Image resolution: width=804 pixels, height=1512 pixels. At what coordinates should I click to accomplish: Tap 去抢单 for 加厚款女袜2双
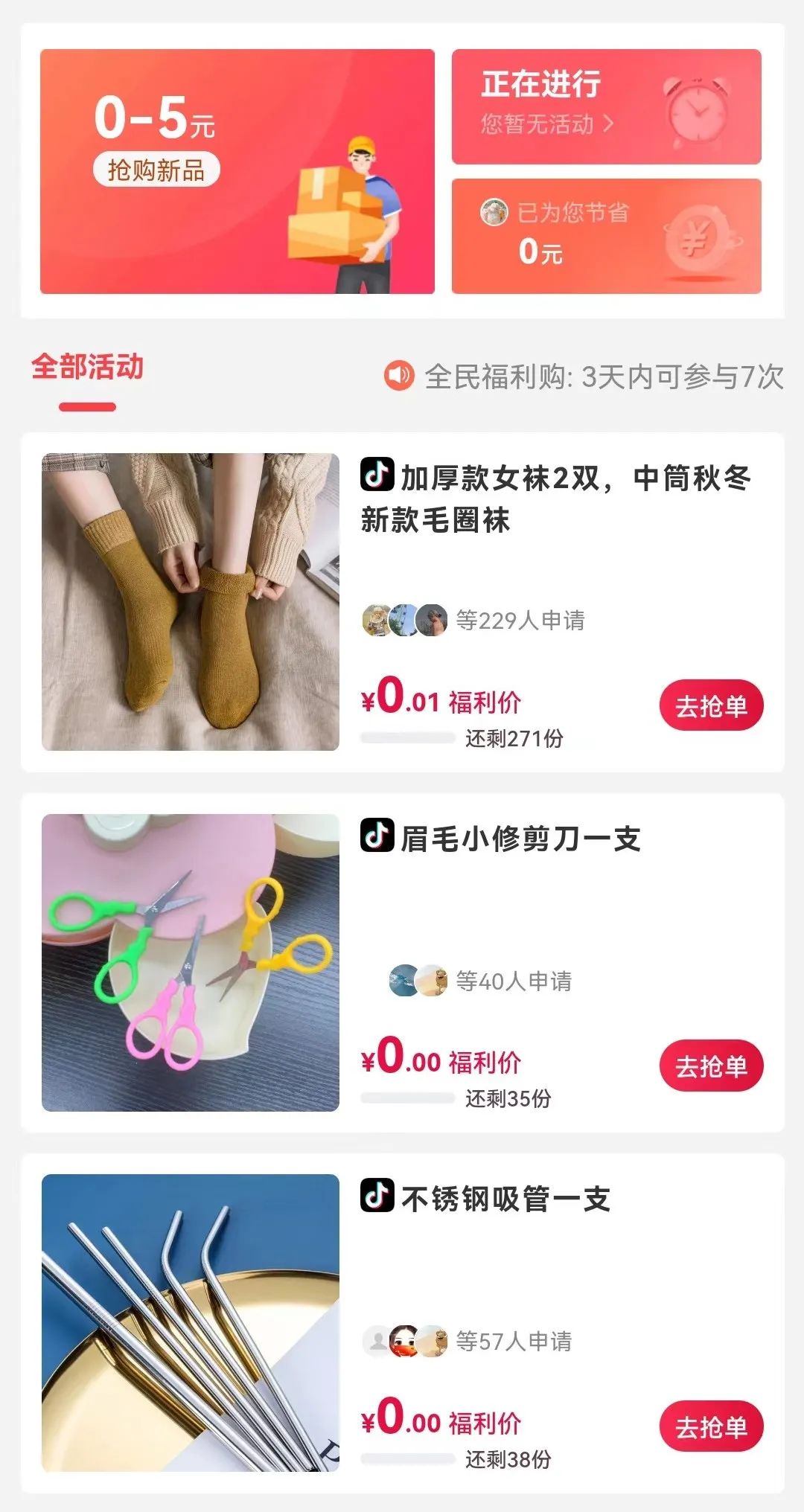(711, 705)
